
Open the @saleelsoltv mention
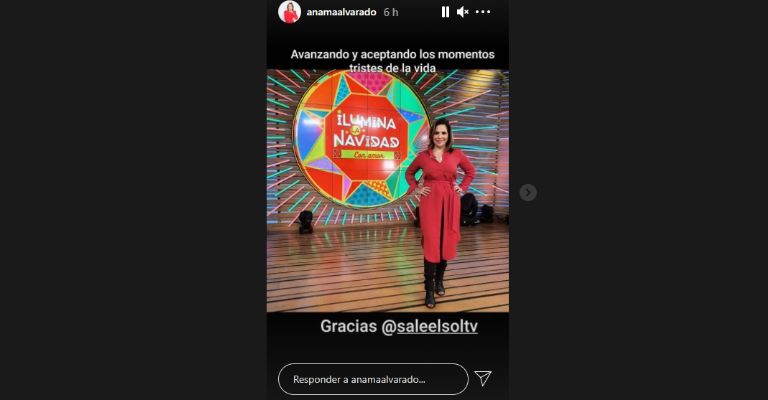430,327
